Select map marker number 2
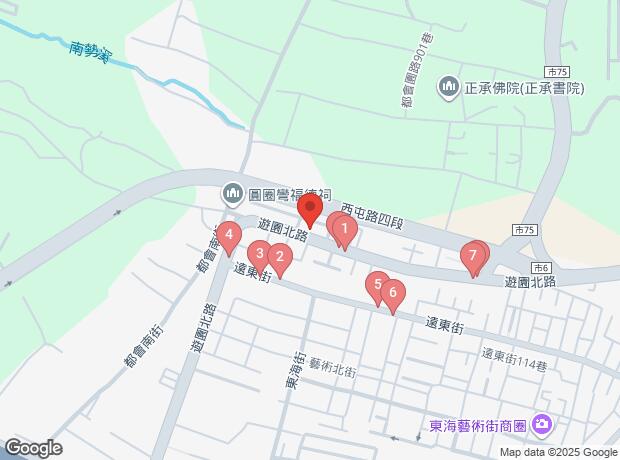Image resolution: width=620 pixels, height=460 pixels. click(x=280, y=258)
